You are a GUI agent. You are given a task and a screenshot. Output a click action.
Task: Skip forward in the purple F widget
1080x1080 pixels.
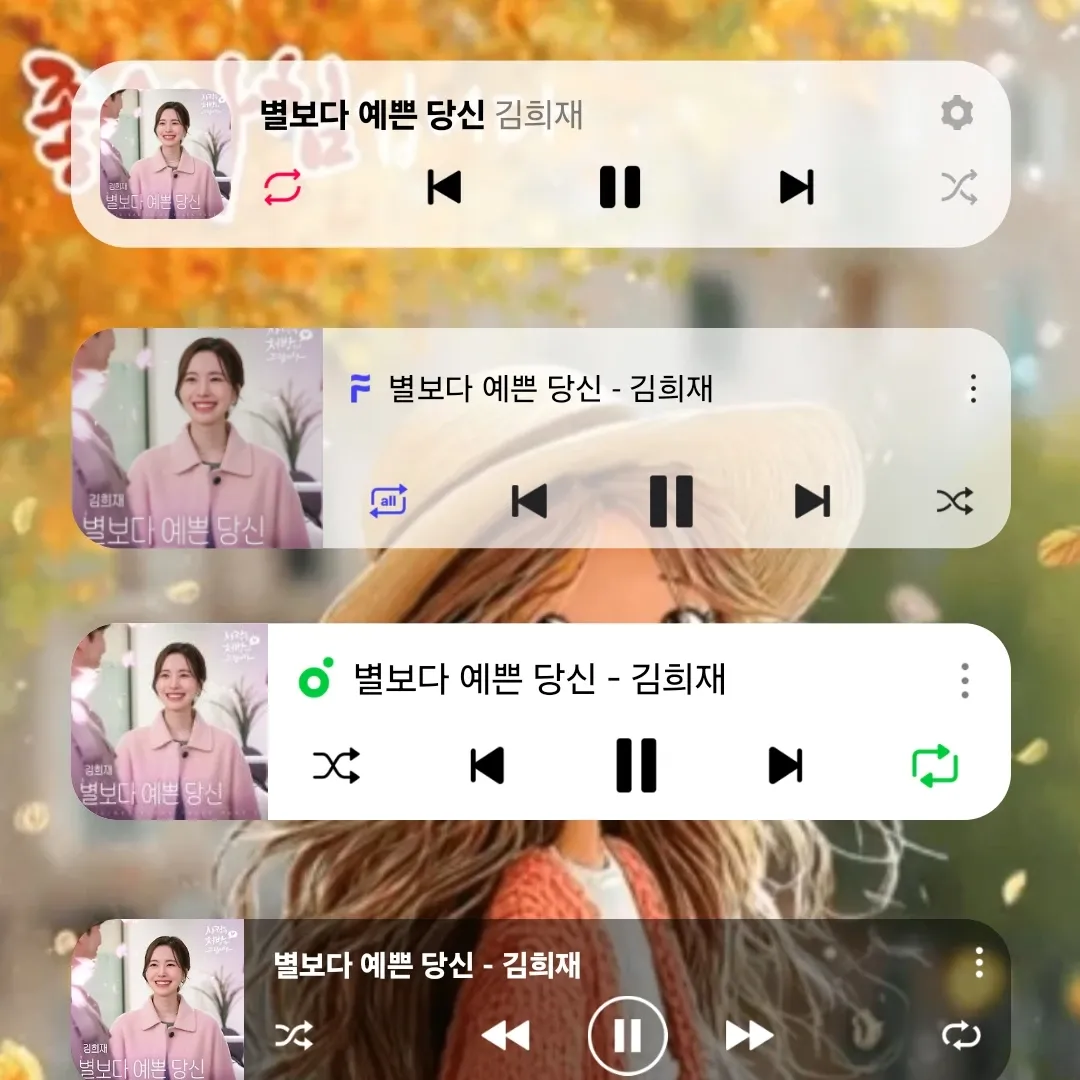[x=812, y=500]
